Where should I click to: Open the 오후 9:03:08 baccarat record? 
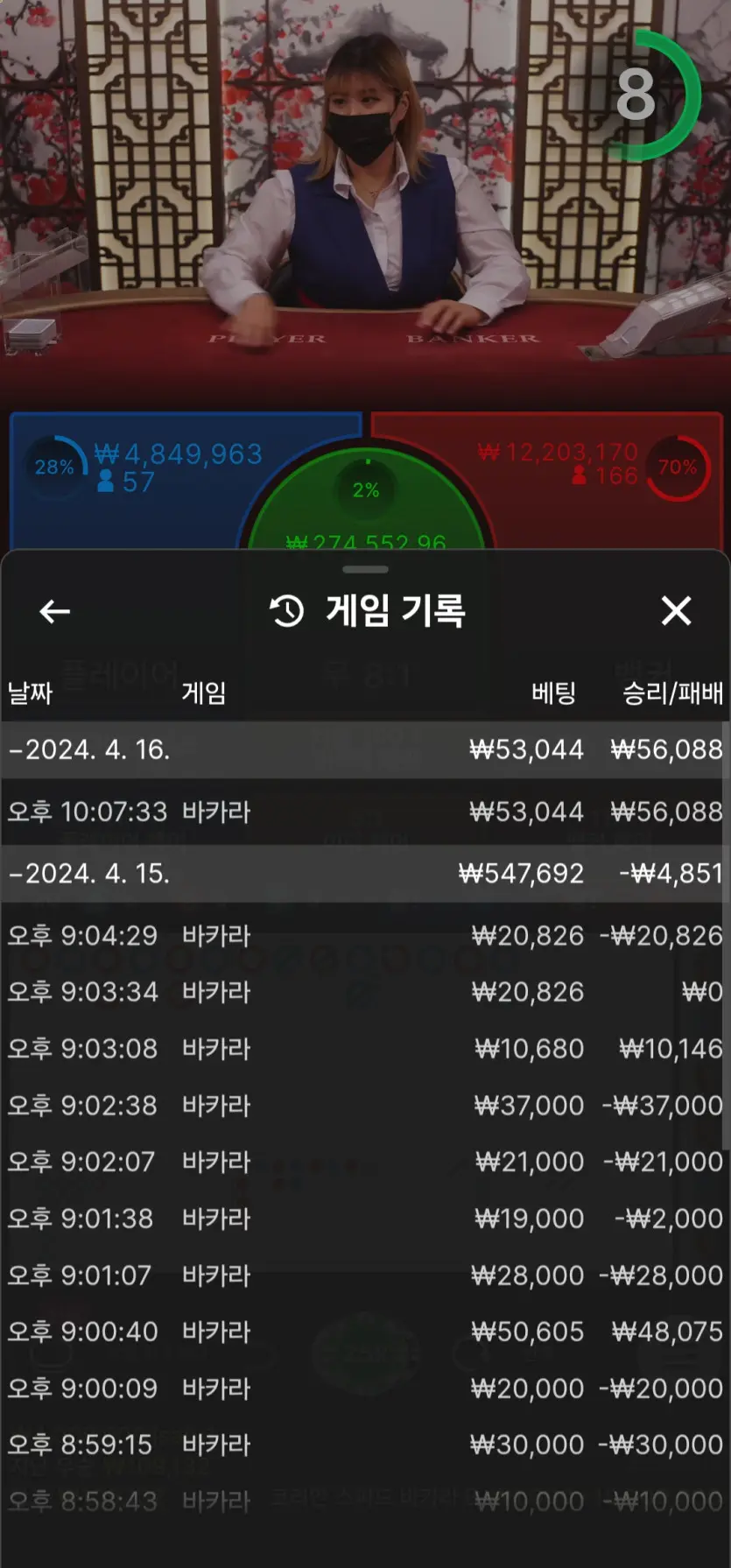[365, 1048]
